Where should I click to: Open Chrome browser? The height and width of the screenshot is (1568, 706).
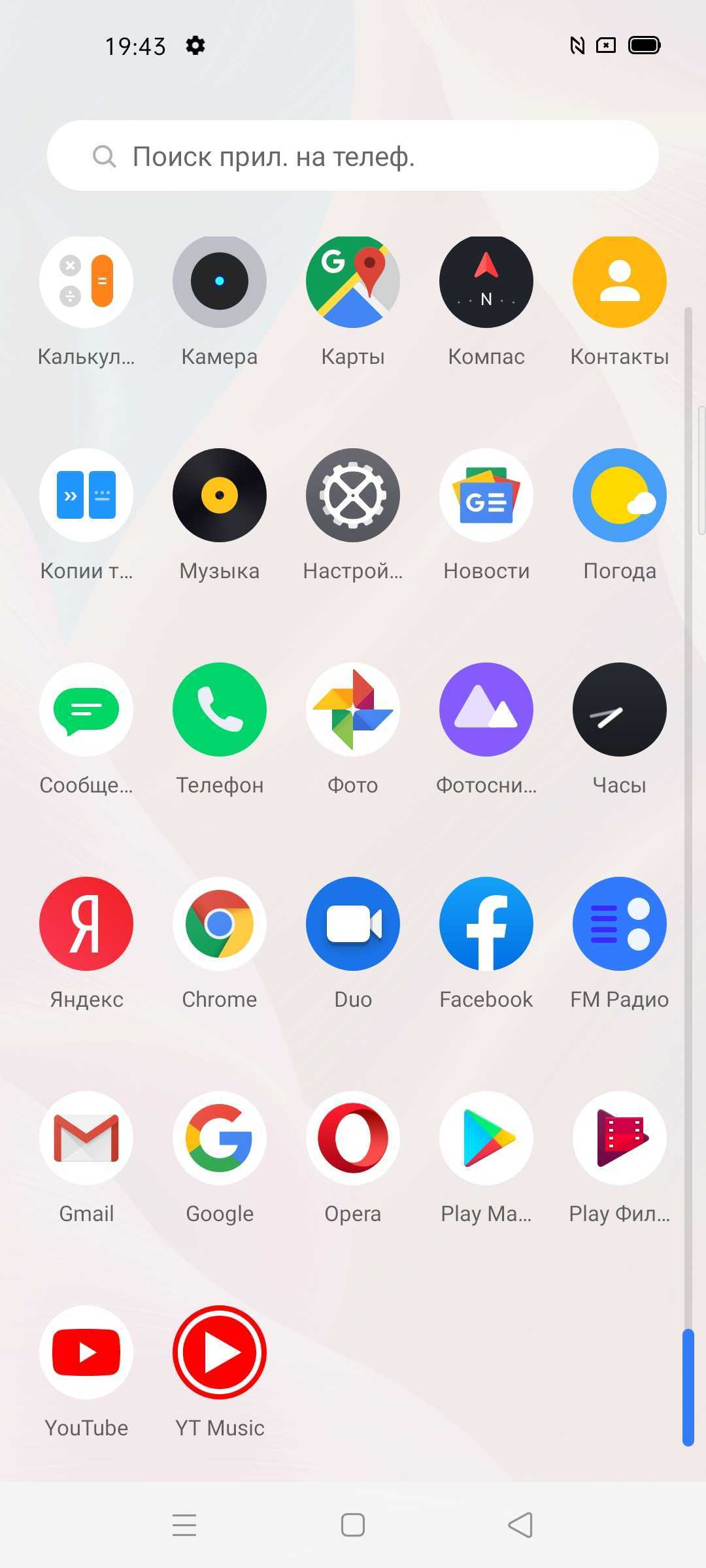coord(220,924)
